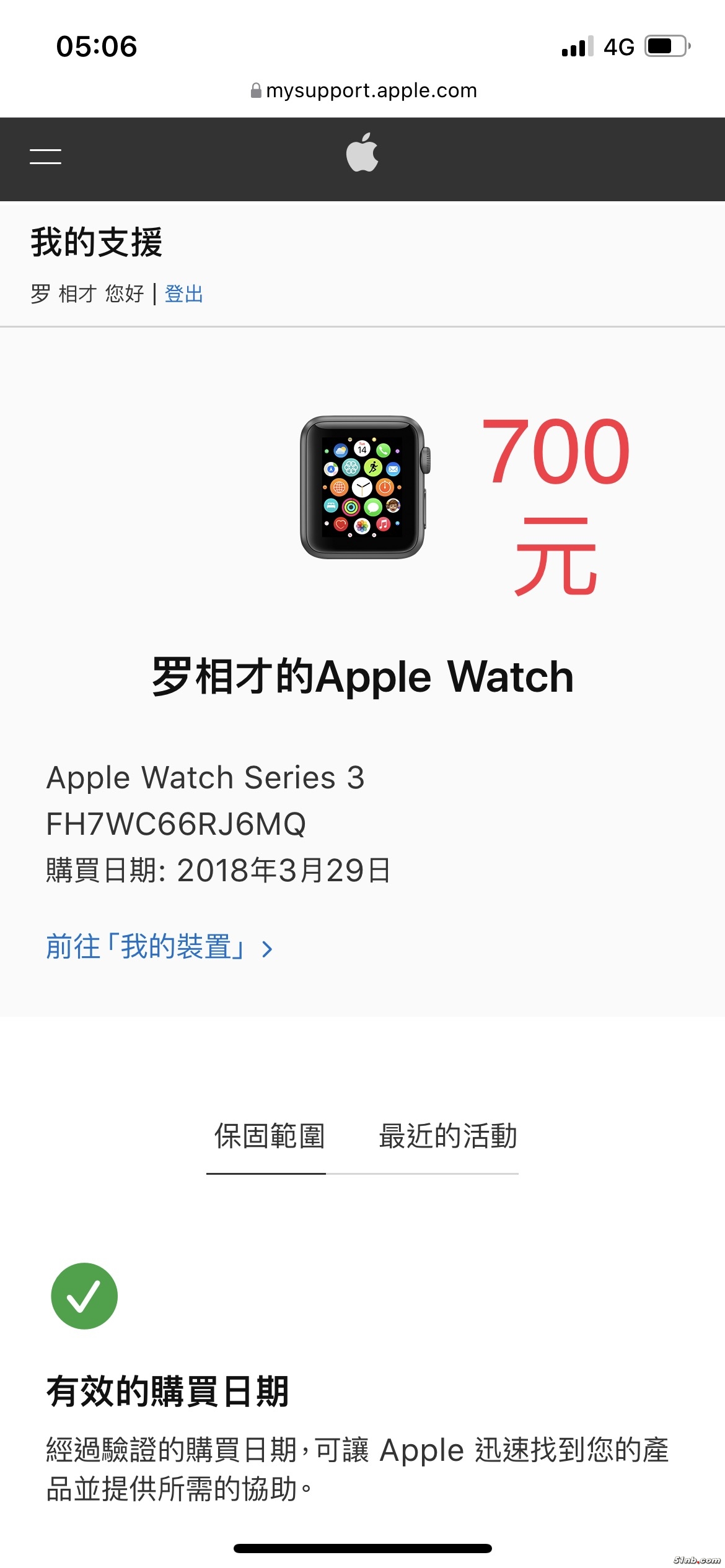
Task: Tap the mysupport.apple.com address bar
Action: tap(364, 91)
